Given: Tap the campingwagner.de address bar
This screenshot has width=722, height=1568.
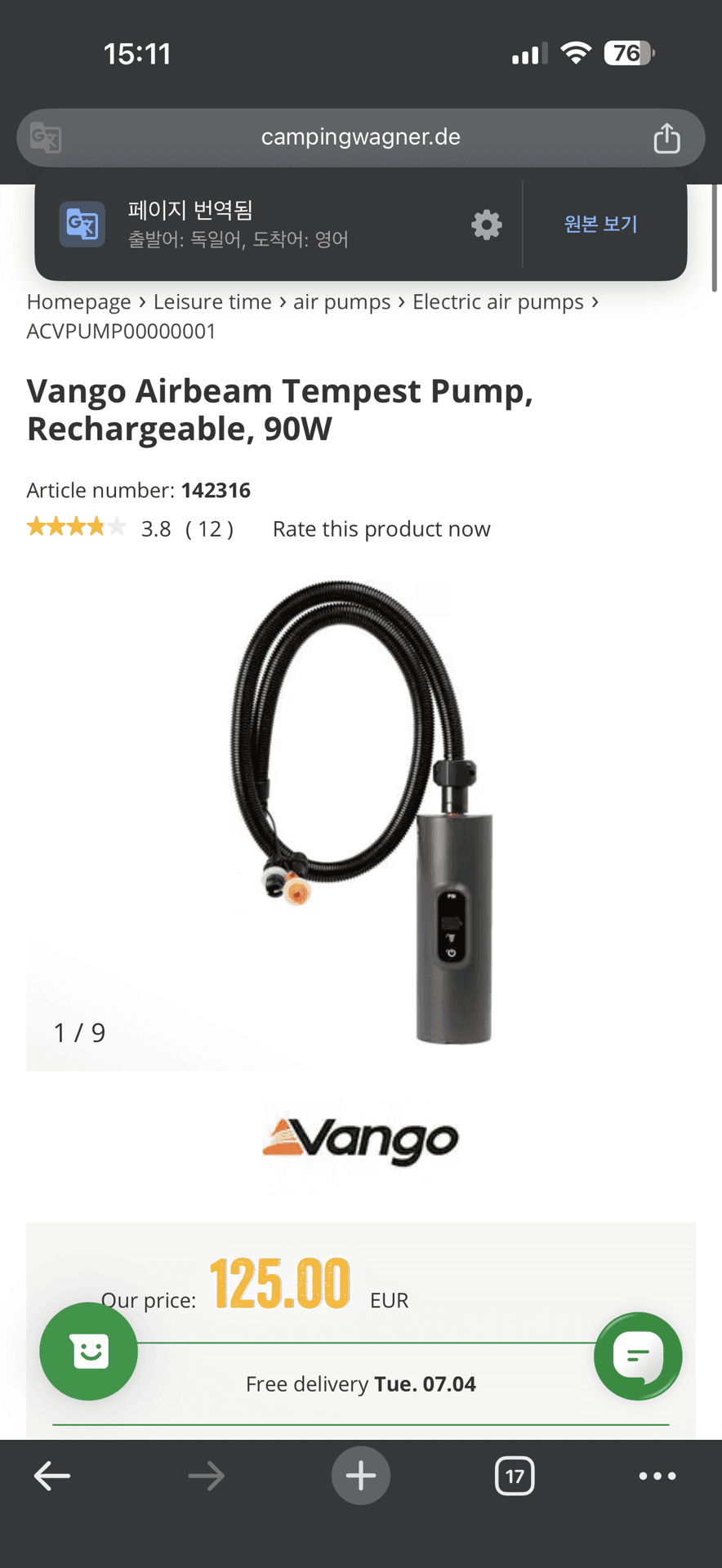Looking at the screenshot, I should click(x=360, y=137).
